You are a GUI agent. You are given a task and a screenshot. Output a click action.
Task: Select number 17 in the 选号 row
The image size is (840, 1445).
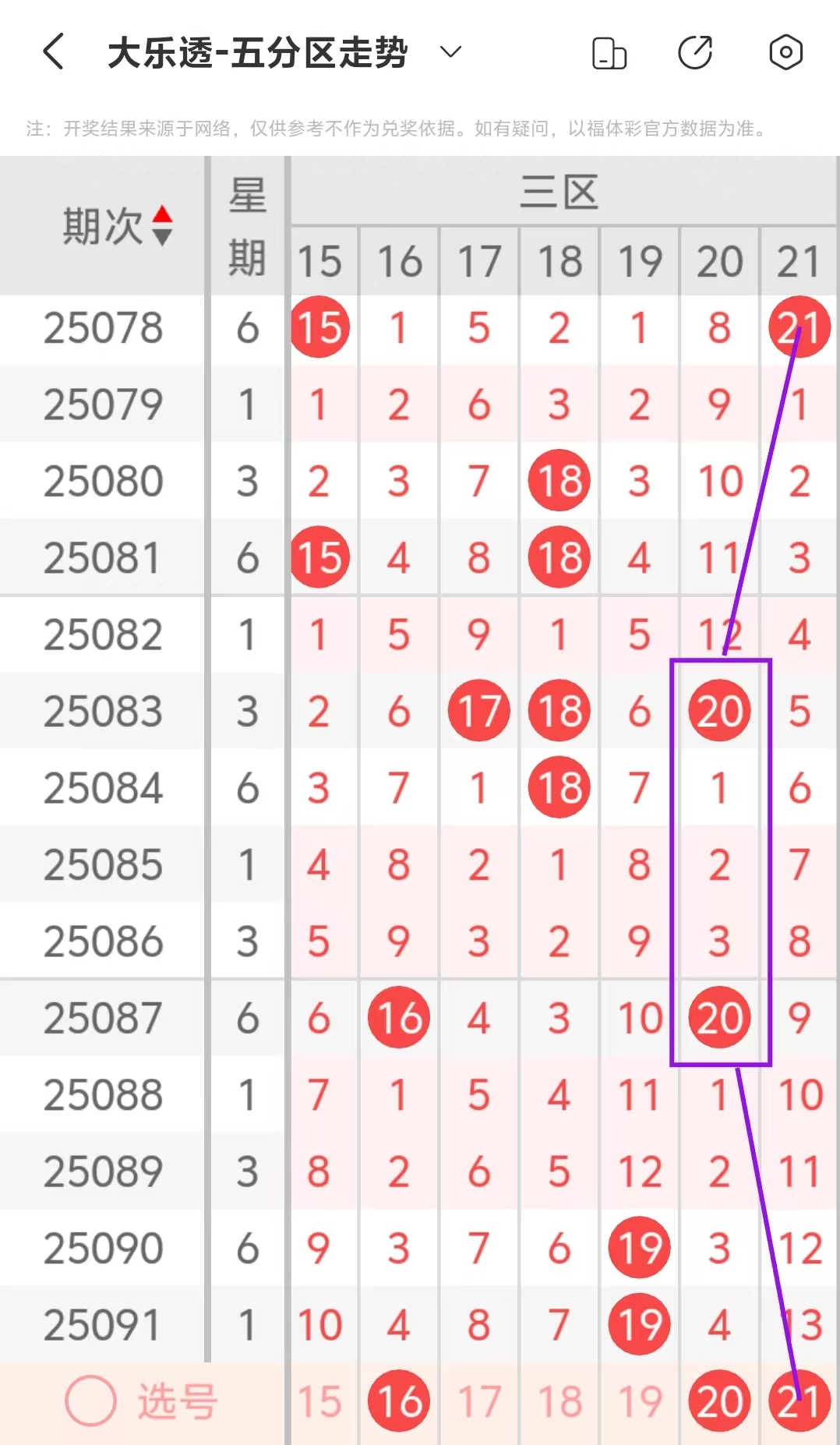point(478,1401)
